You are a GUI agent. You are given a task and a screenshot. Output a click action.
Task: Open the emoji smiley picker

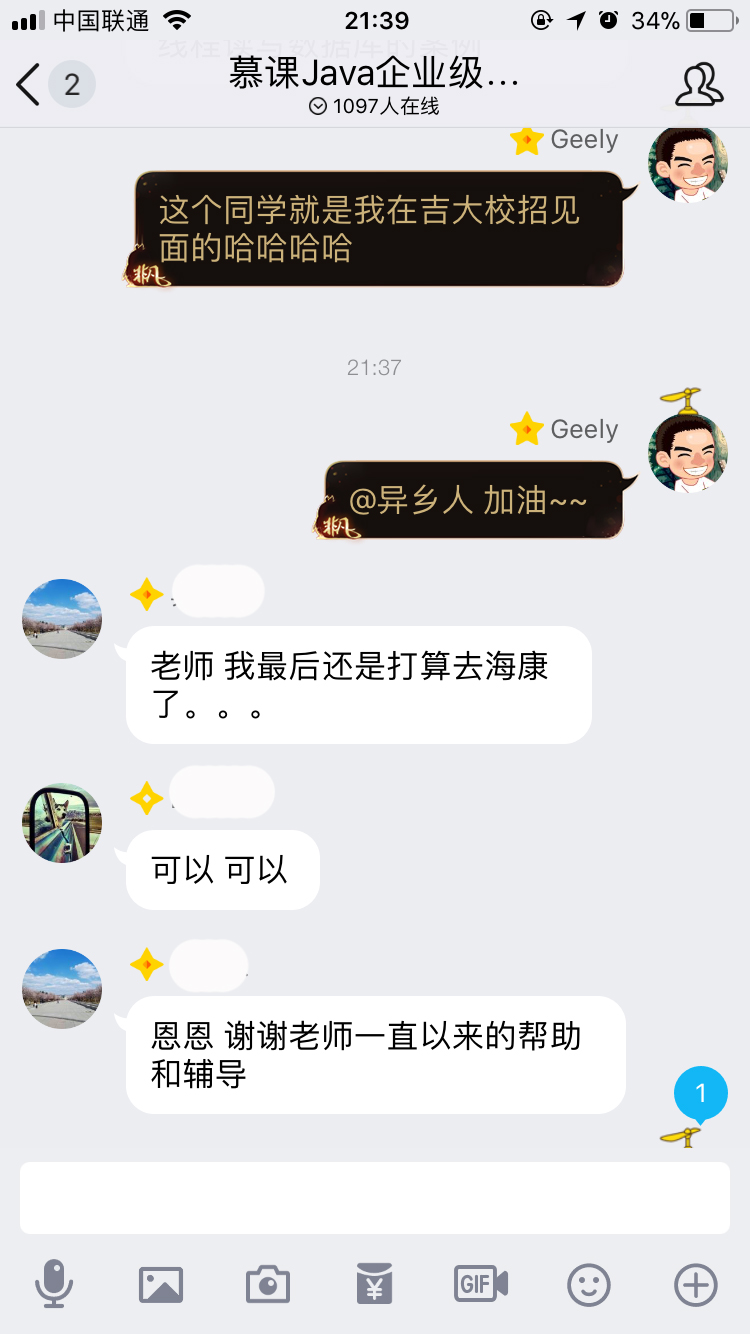click(x=588, y=1285)
